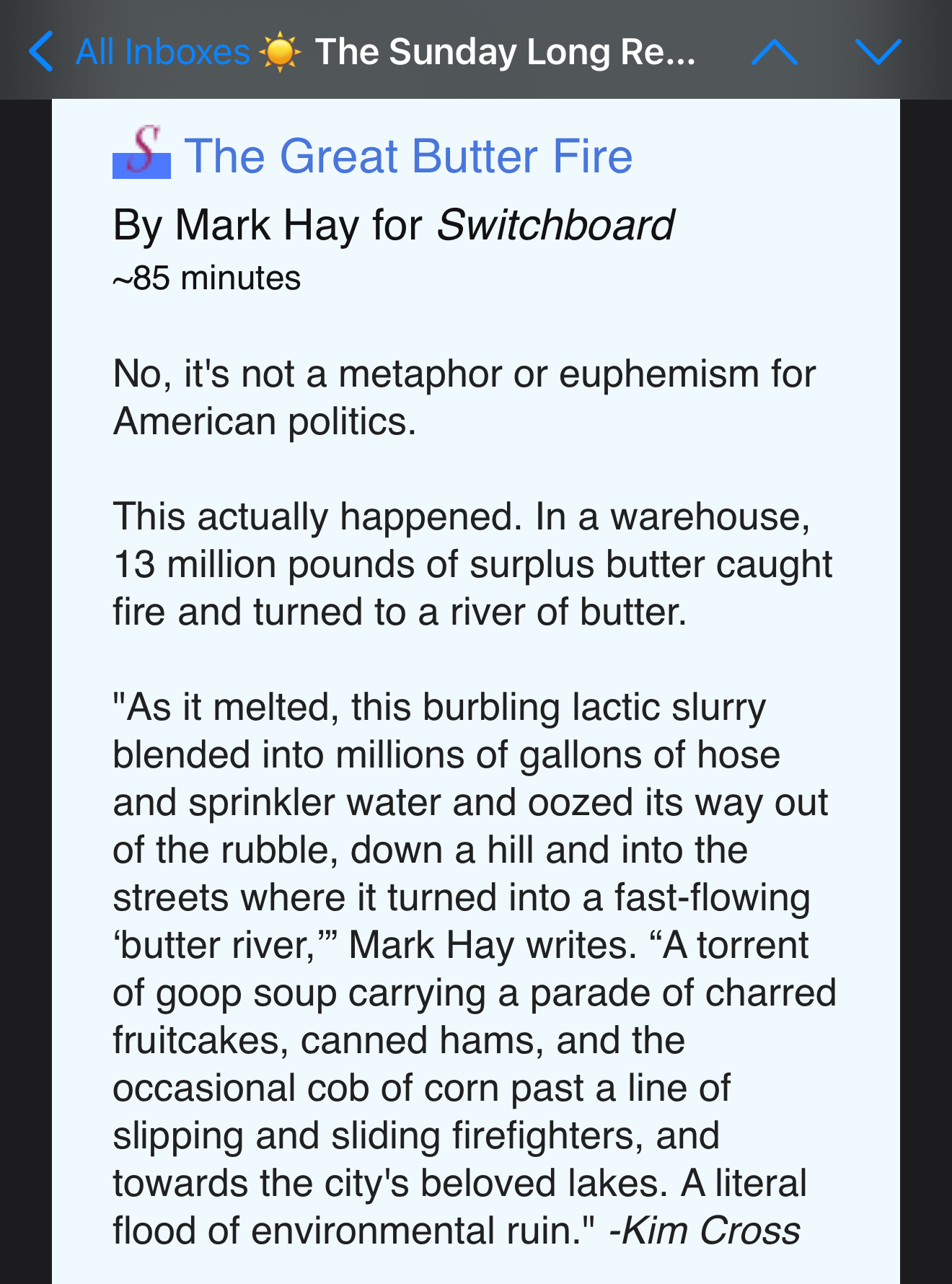Jump to the next email

878,52
